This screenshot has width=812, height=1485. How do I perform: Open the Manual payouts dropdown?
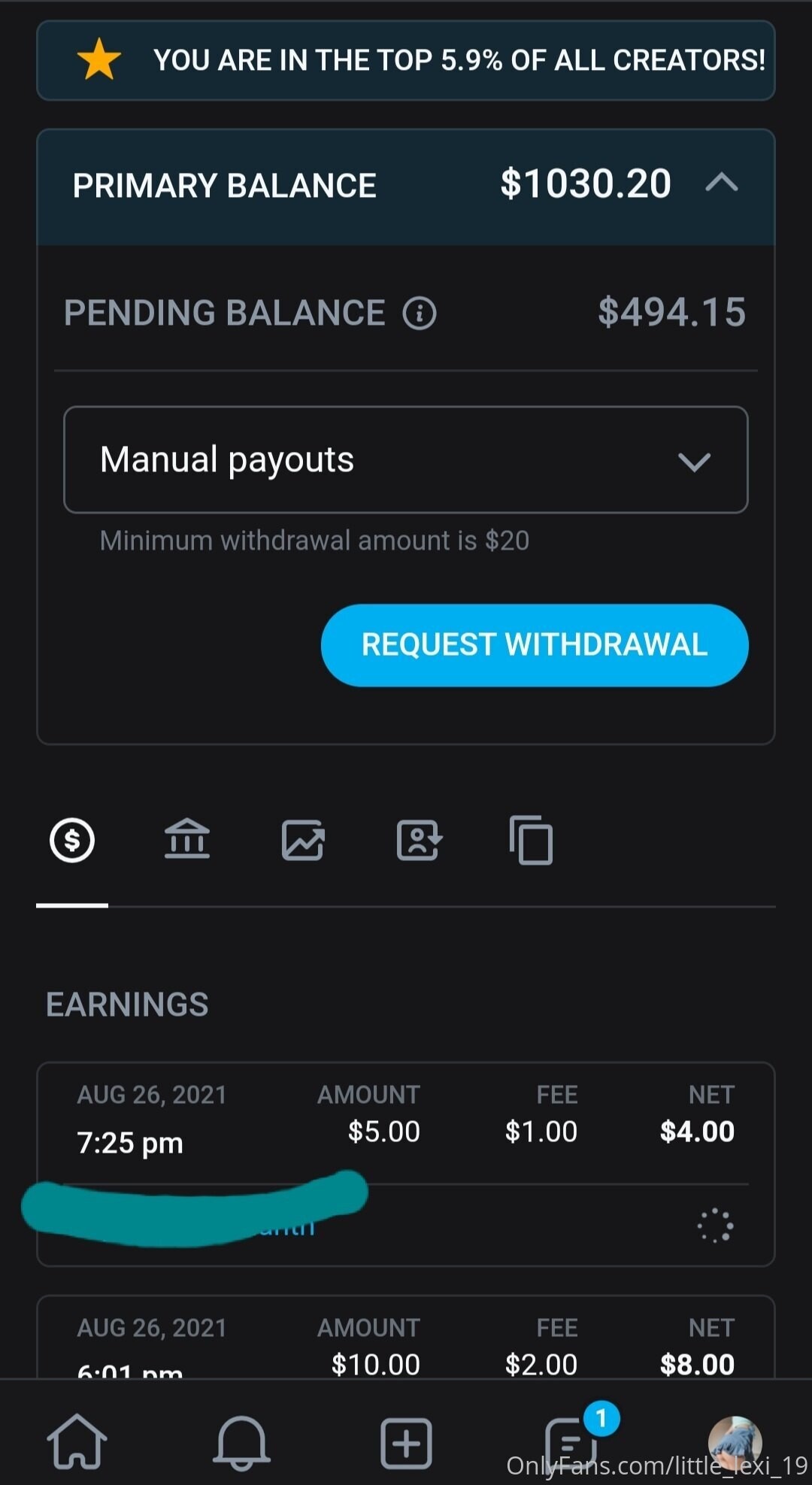406,460
